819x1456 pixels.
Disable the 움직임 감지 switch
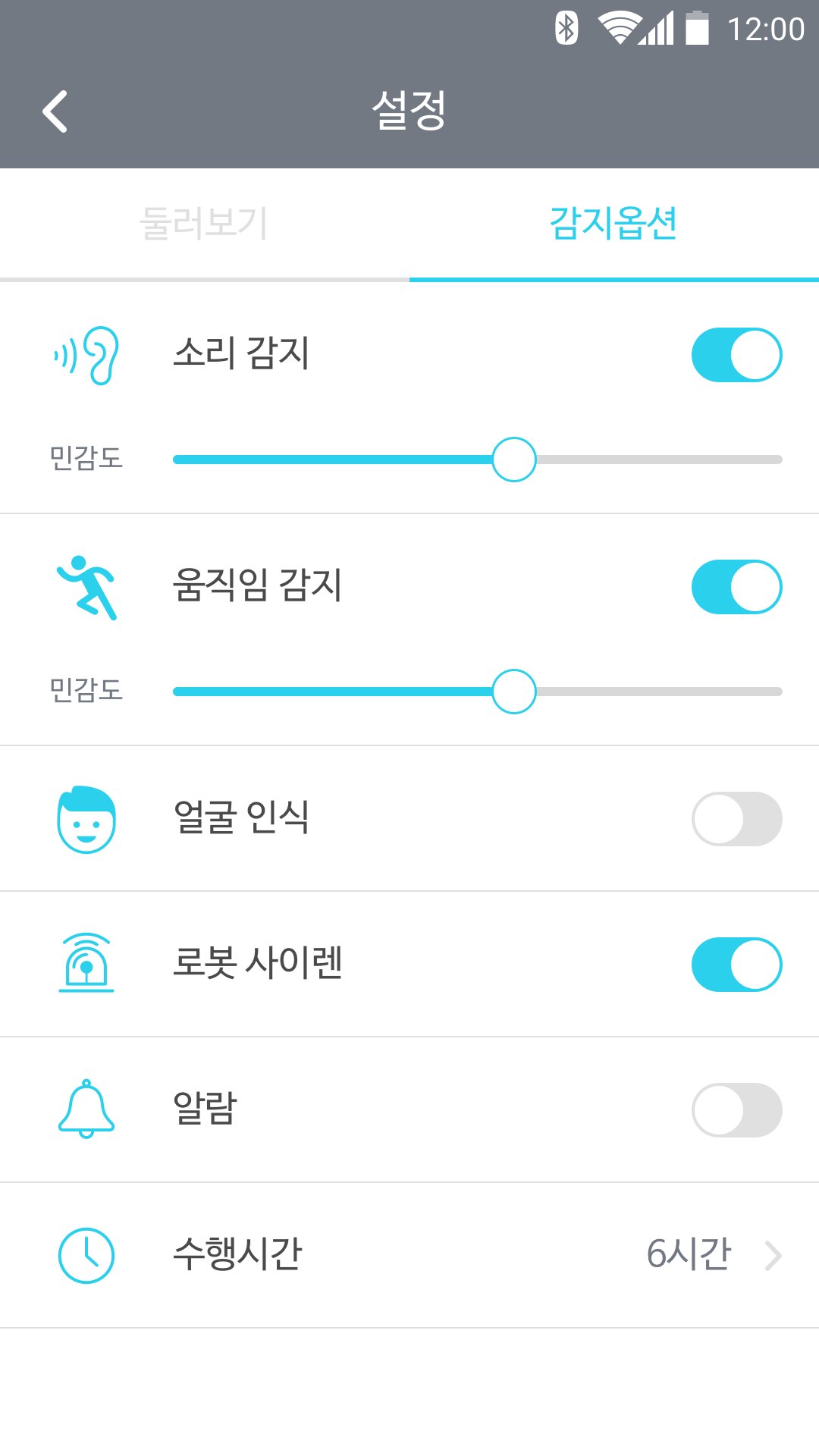[x=736, y=587]
